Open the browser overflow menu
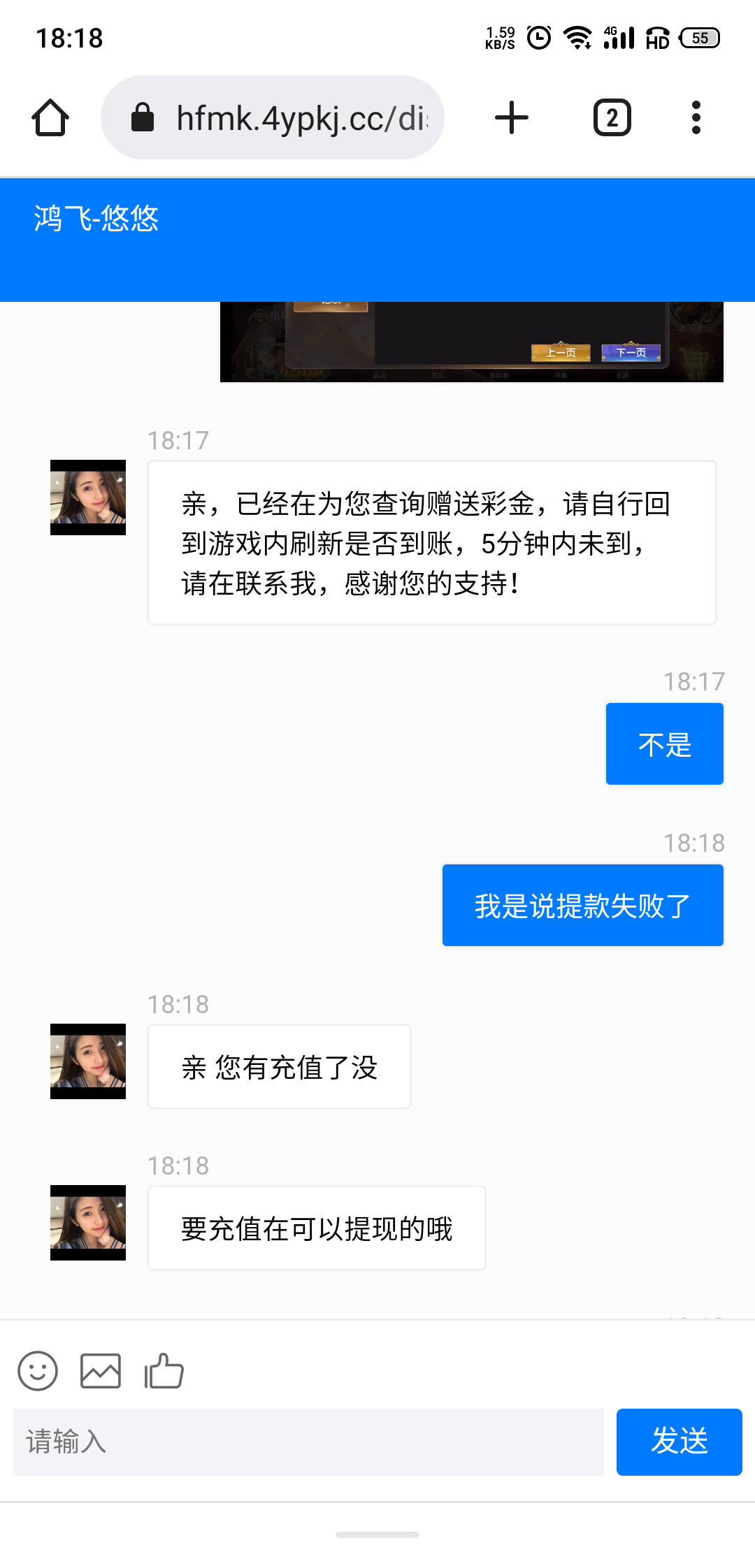Screen dimensions: 755x1568 point(696,117)
